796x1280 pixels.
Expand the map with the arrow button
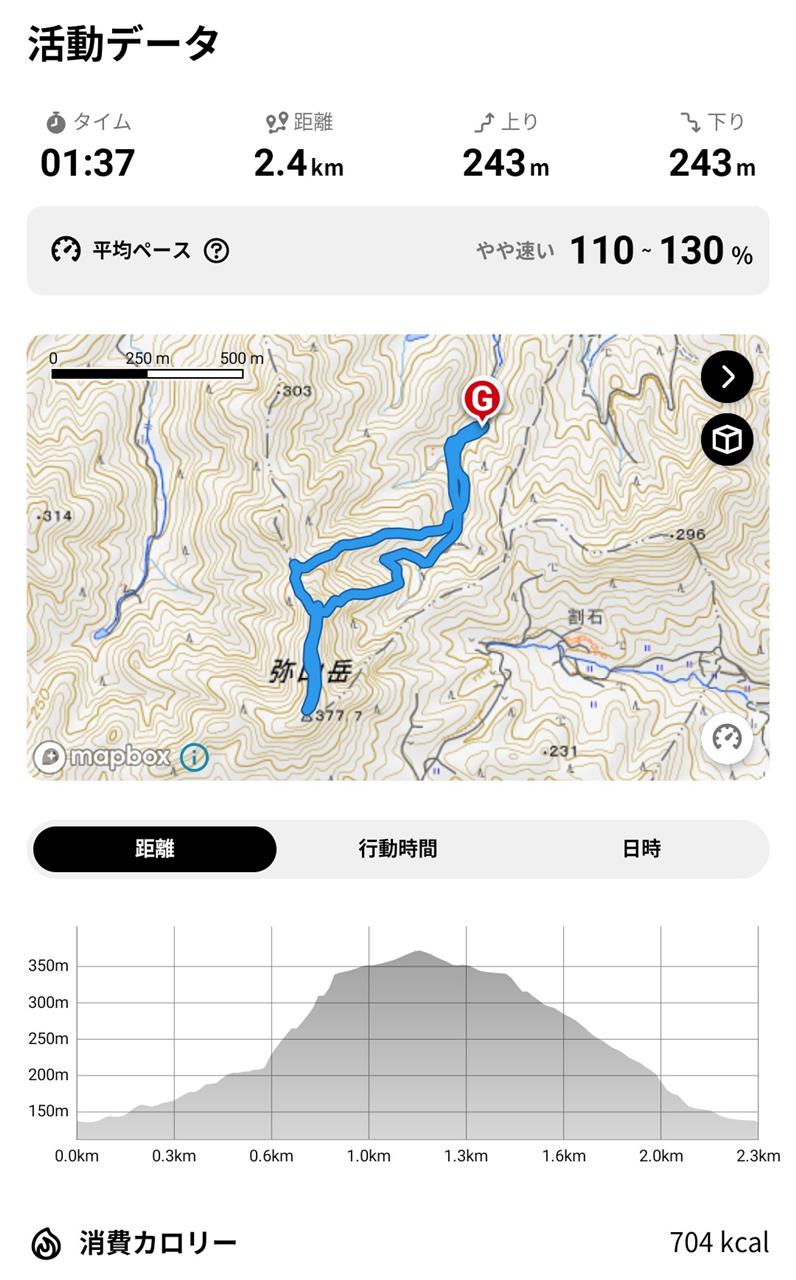[x=727, y=376]
